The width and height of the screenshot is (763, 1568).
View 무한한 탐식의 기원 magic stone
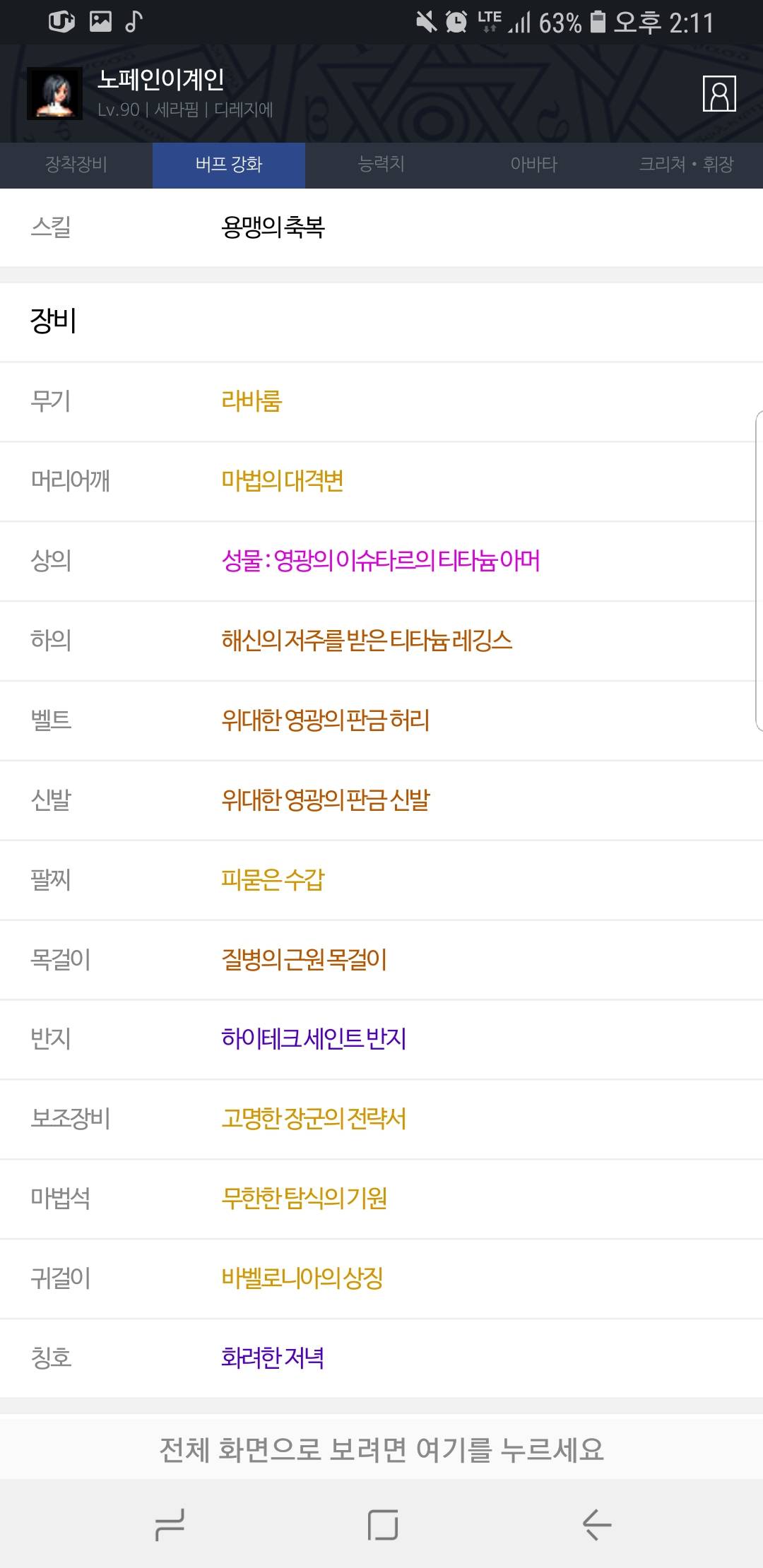coord(304,1199)
